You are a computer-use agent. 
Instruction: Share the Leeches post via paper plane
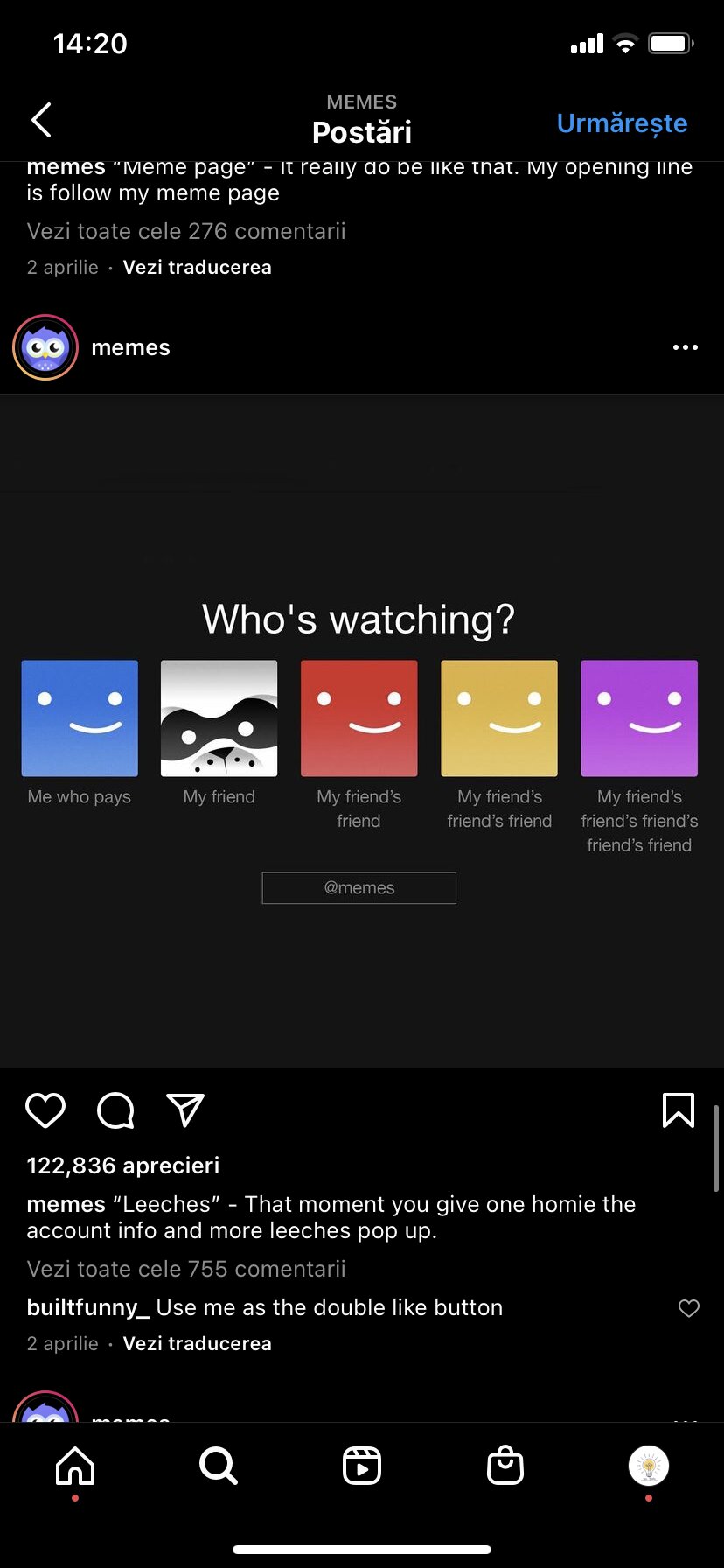pyautogui.click(x=185, y=1109)
